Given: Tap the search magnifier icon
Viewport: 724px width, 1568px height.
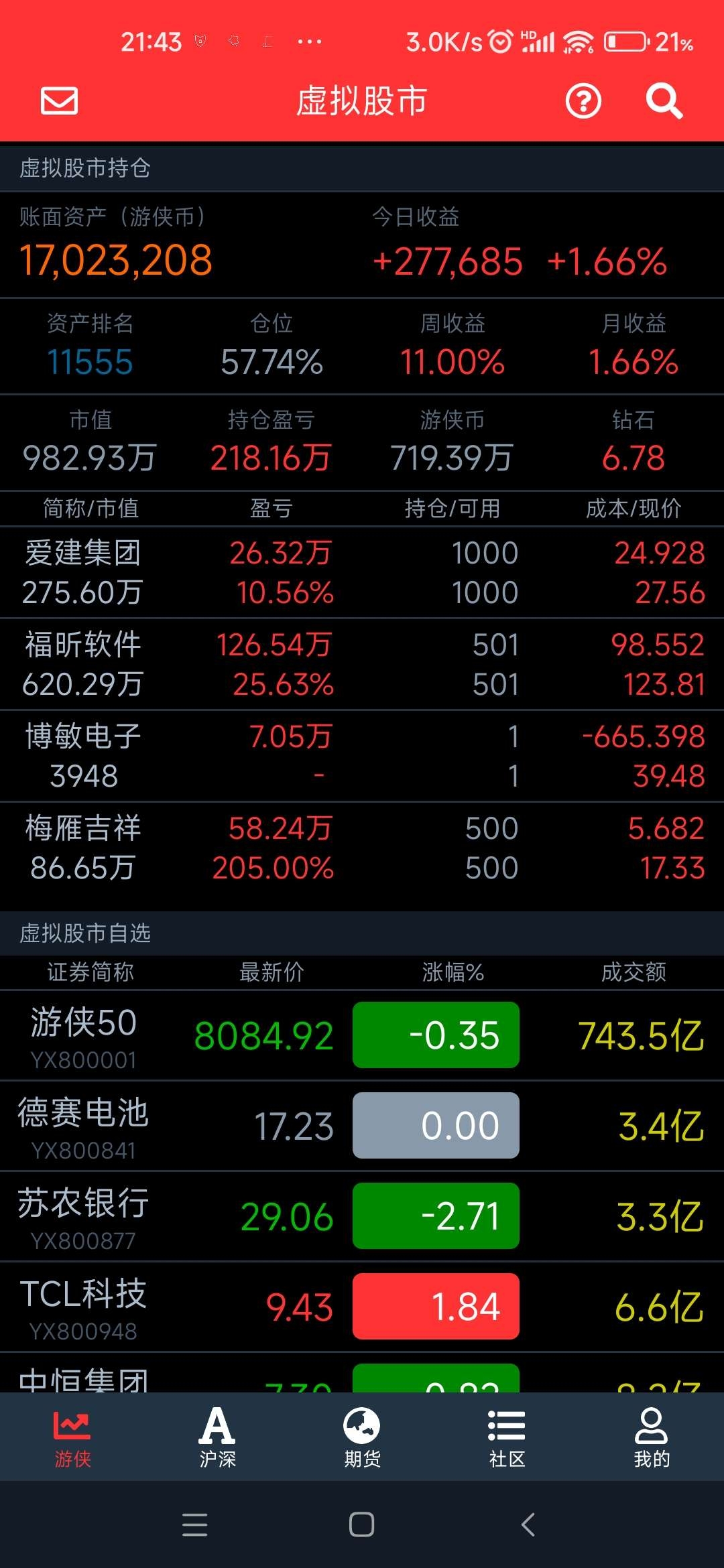Looking at the screenshot, I should (x=664, y=101).
